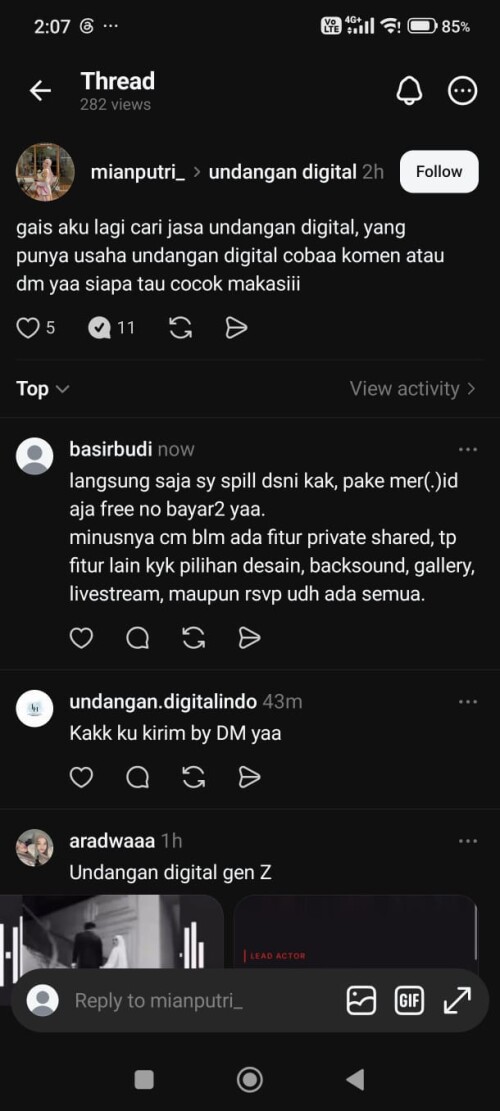
Task: Tap the system home button
Action: tap(249, 1080)
